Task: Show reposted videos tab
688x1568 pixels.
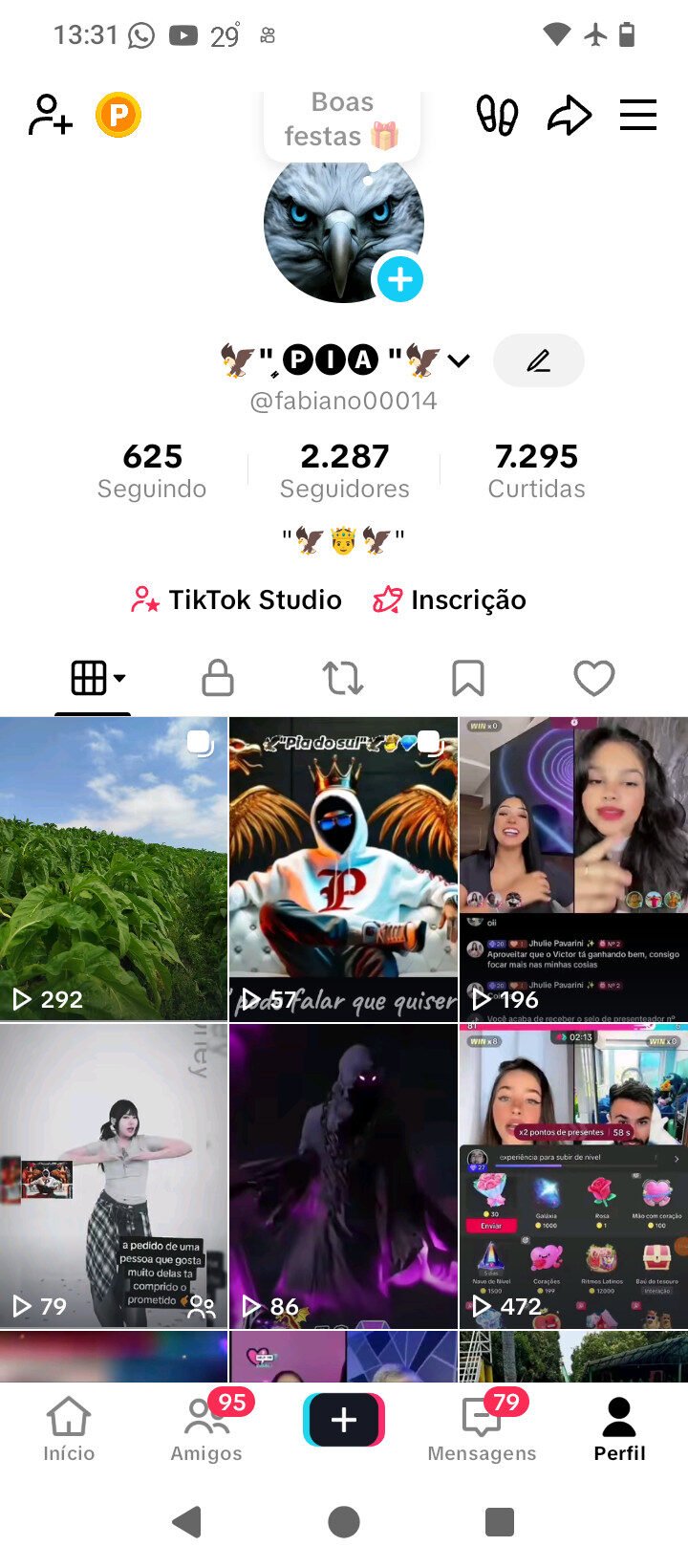Action: point(343,677)
